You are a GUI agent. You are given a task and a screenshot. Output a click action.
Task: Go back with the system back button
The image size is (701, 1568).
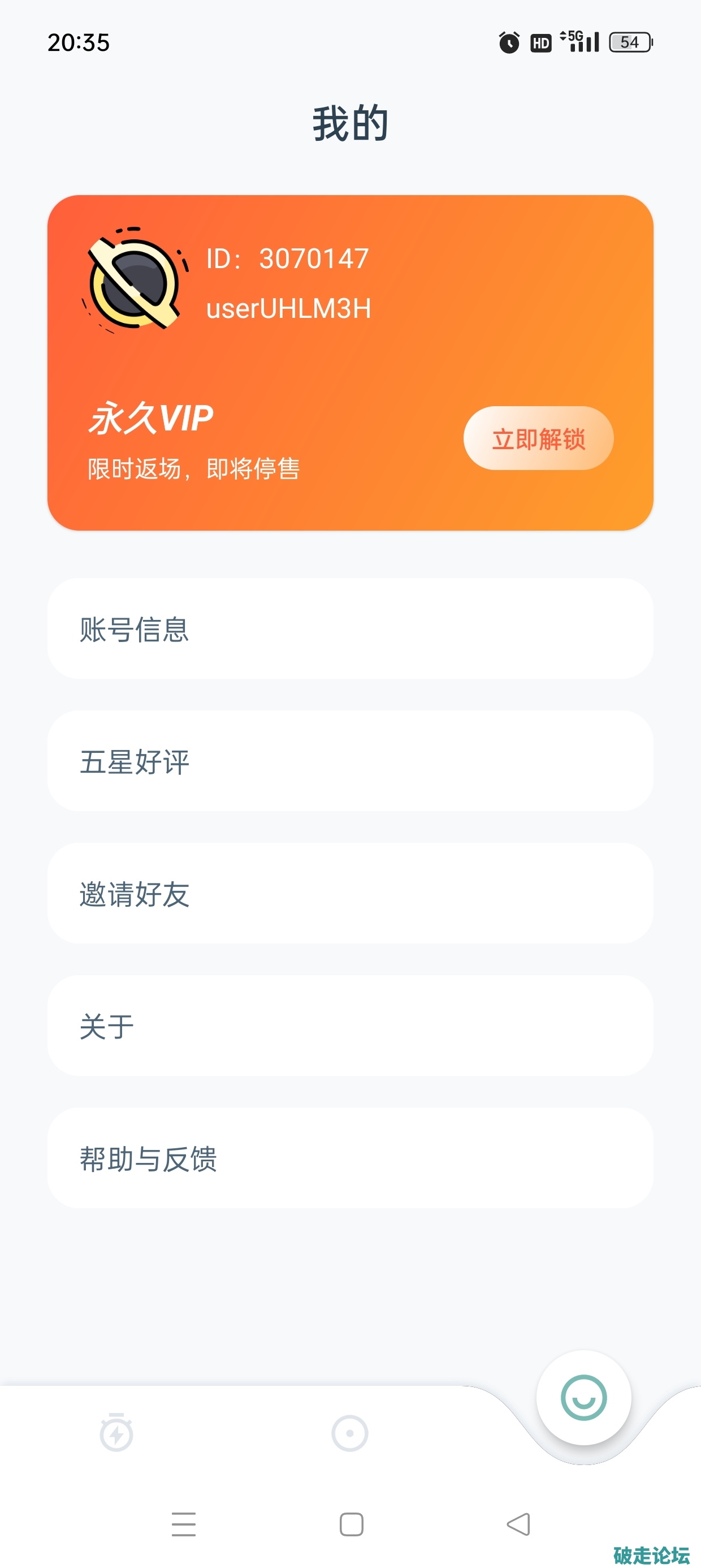click(518, 1524)
